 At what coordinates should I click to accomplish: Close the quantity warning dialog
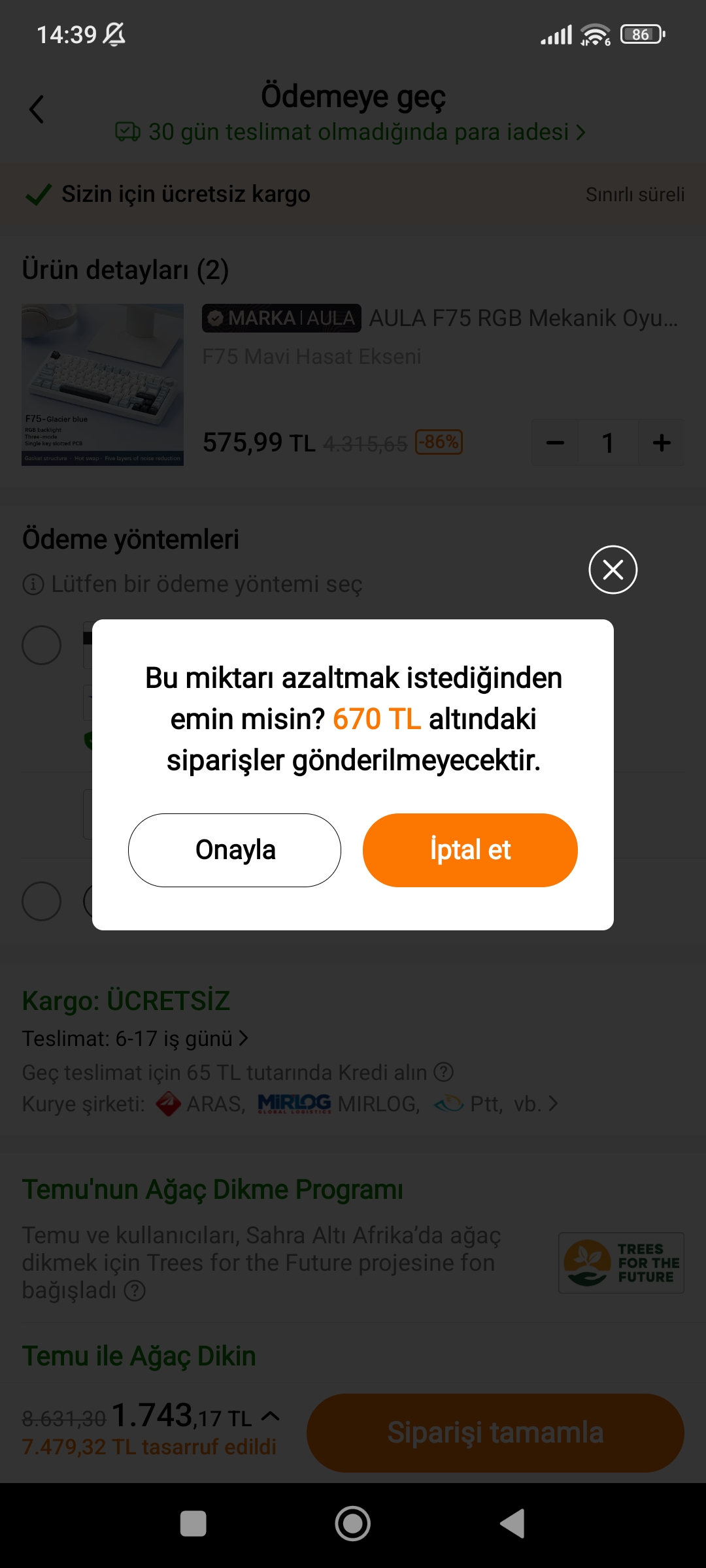pos(613,570)
